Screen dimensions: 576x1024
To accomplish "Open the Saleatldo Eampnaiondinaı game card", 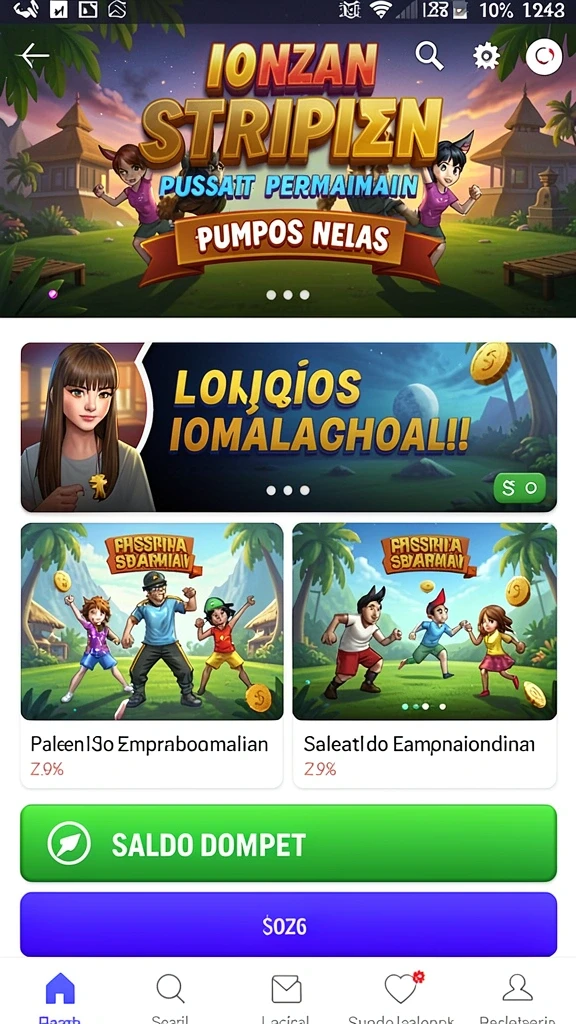I will coord(424,655).
